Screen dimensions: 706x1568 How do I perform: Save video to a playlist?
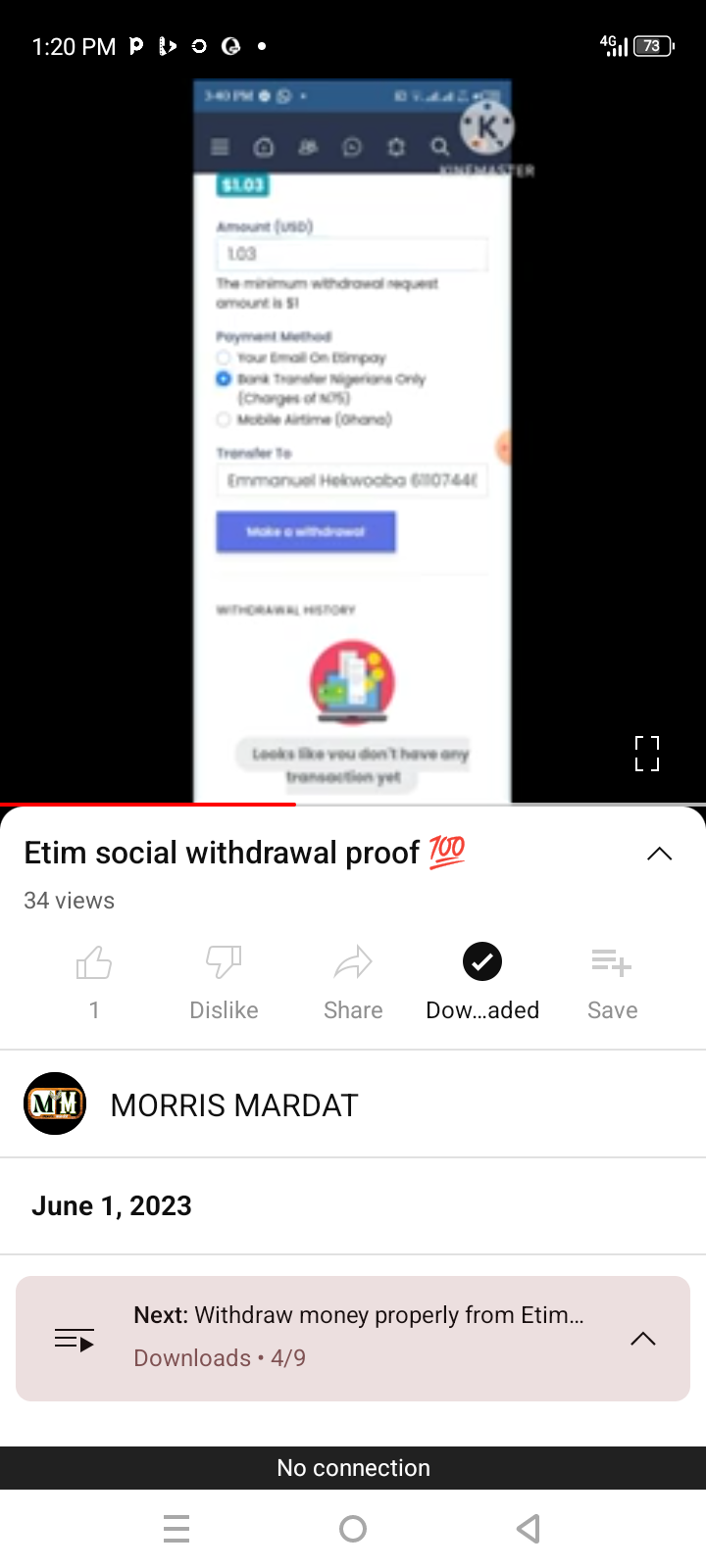pyautogui.click(x=612, y=963)
